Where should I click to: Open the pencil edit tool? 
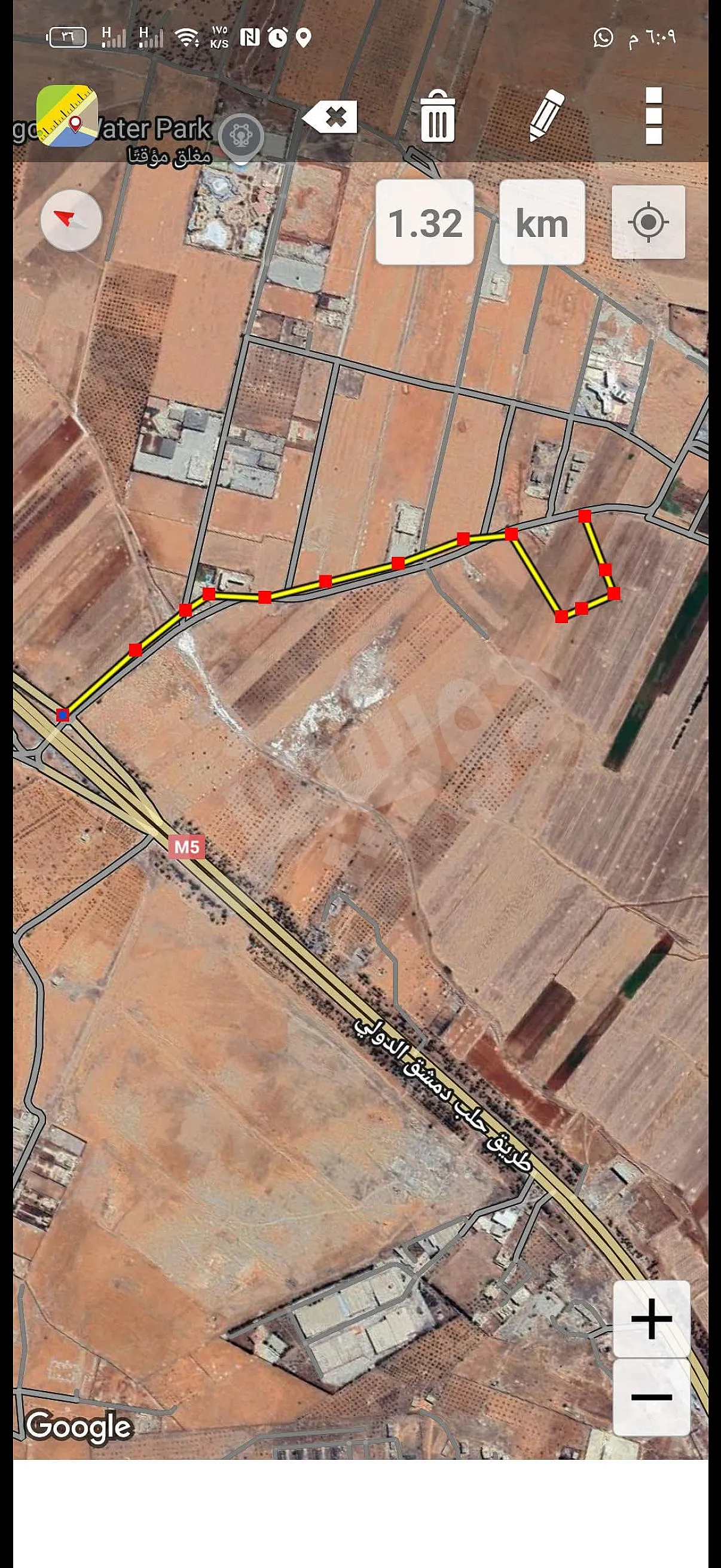point(546,115)
